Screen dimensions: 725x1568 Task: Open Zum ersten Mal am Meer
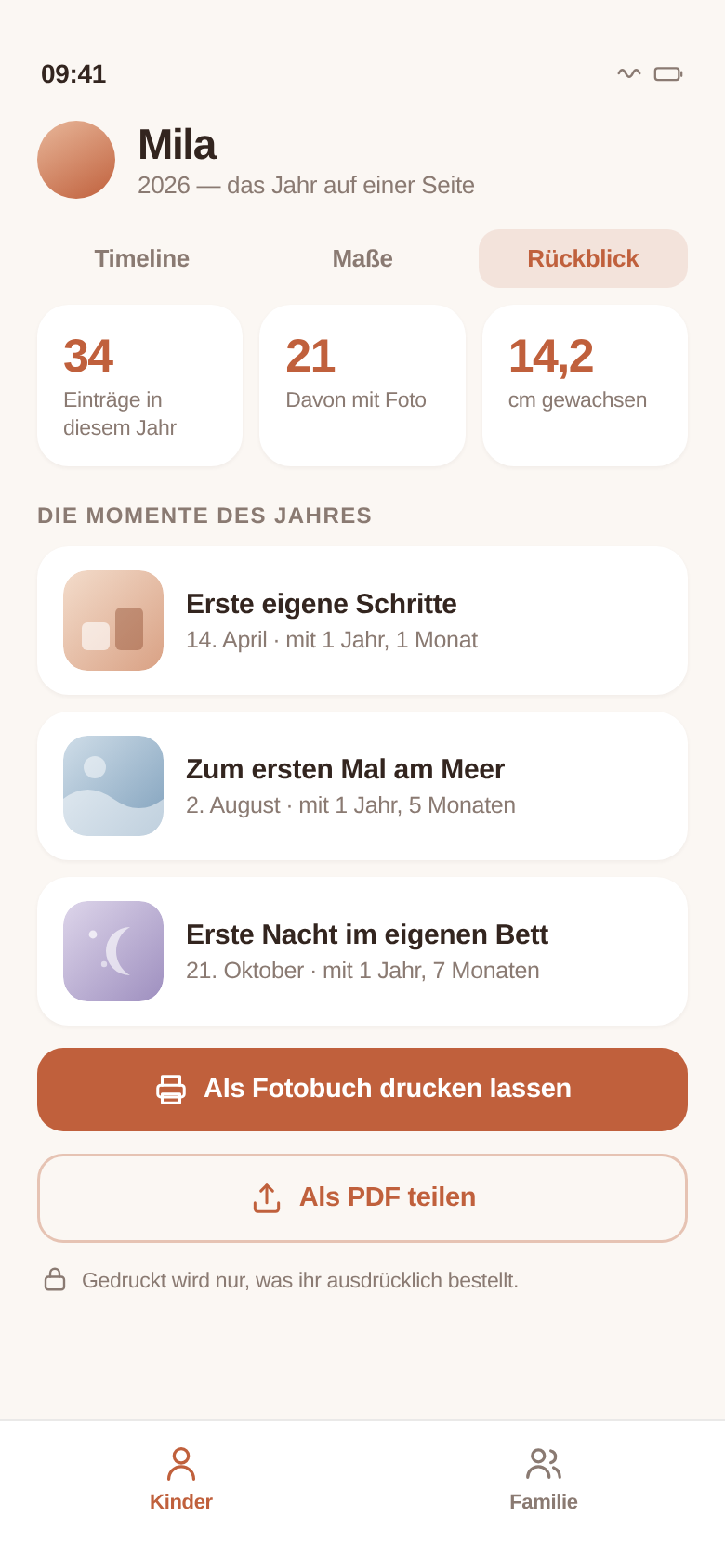click(x=362, y=786)
